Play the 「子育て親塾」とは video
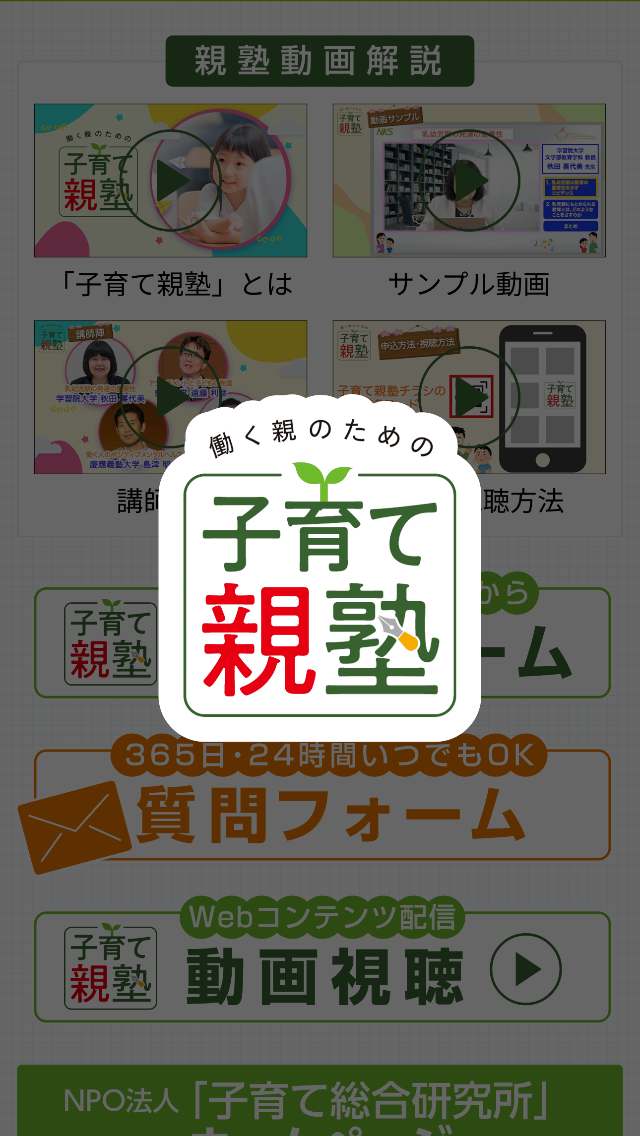This screenshot has width=640, height=1136. (170, 180)
